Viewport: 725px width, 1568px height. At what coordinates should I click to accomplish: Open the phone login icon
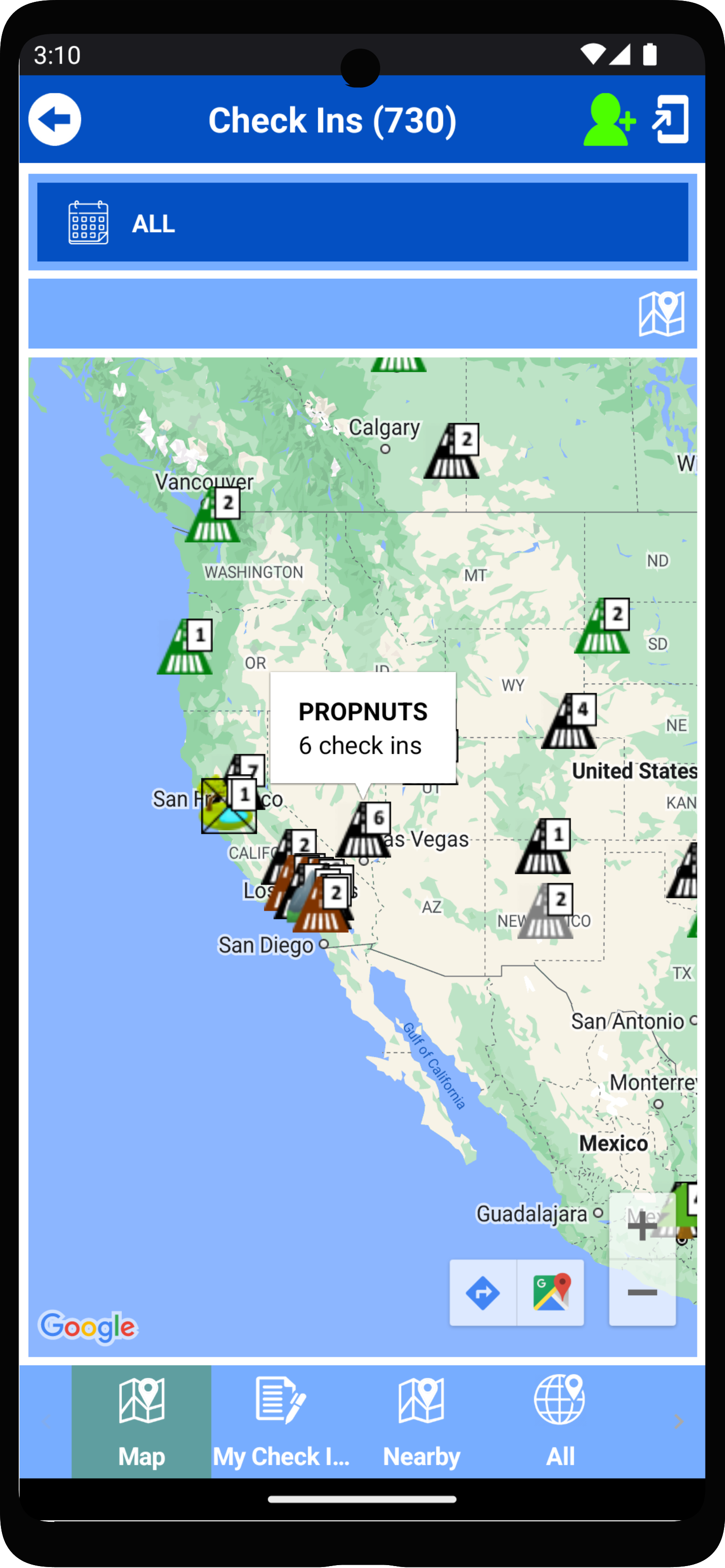tap(671, 119)
